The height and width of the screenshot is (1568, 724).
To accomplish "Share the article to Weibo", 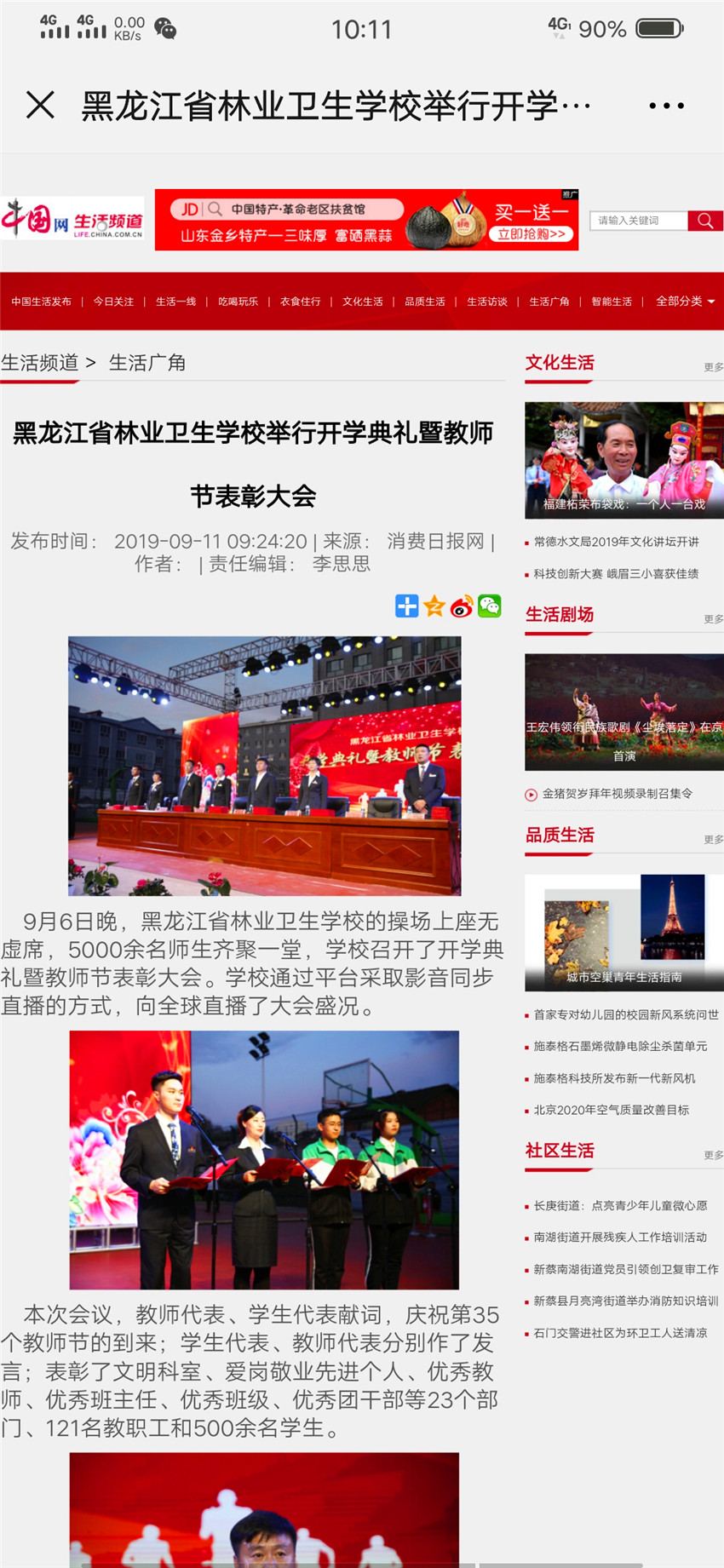I will coord(462,606).
